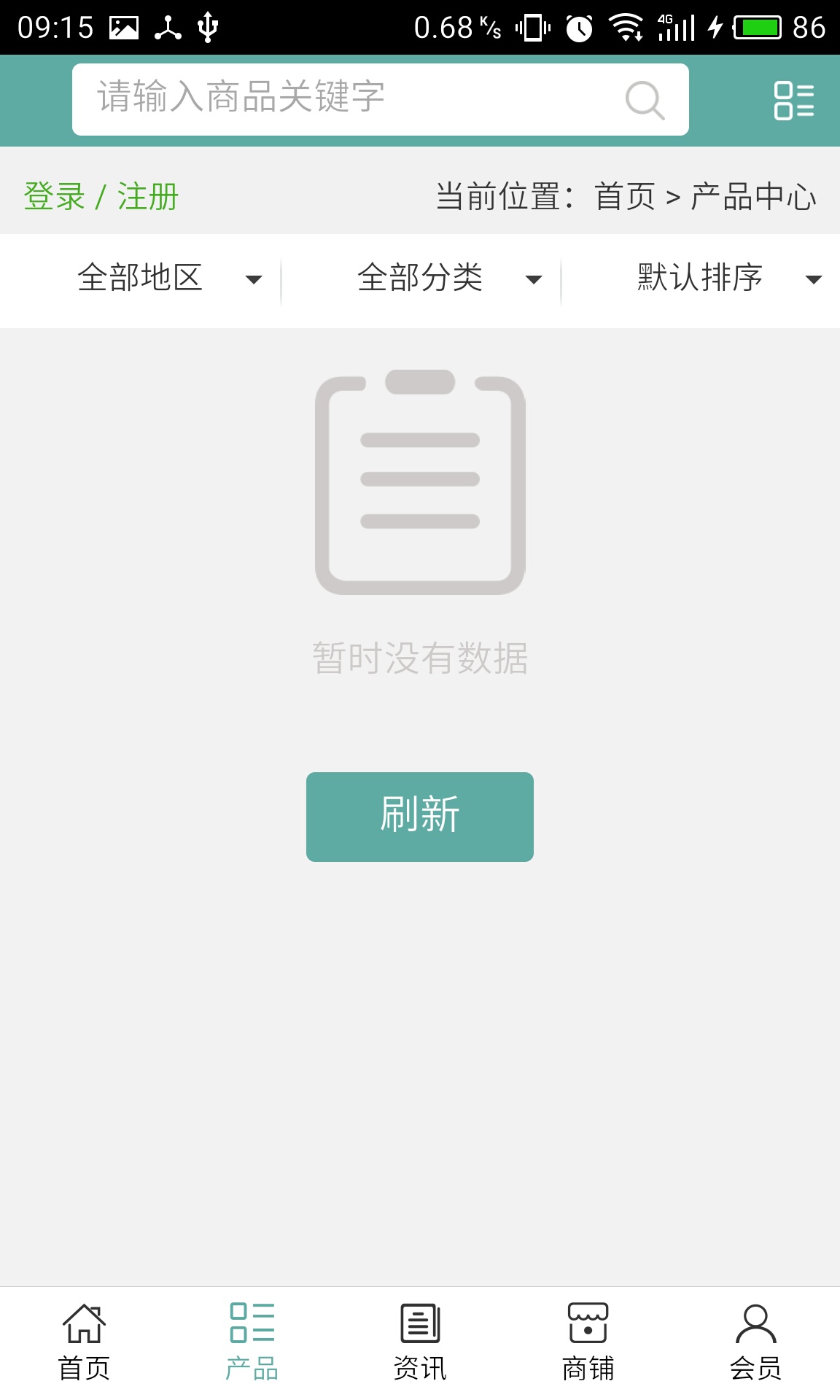840x1400 pixels.
Task: Go to 首页 in the breadcrumb
Action: point(625,197)
